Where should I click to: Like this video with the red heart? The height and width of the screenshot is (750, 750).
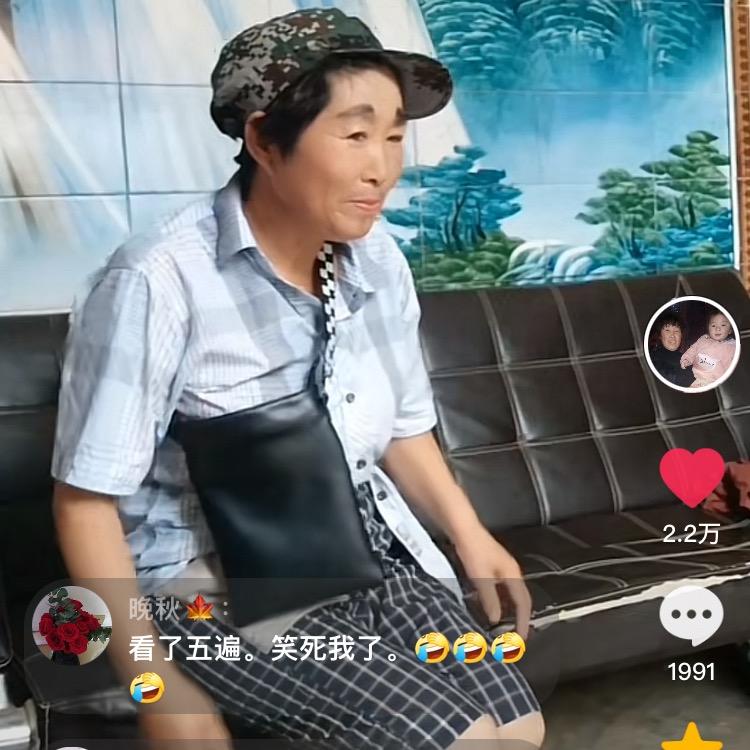coord(692,476)
